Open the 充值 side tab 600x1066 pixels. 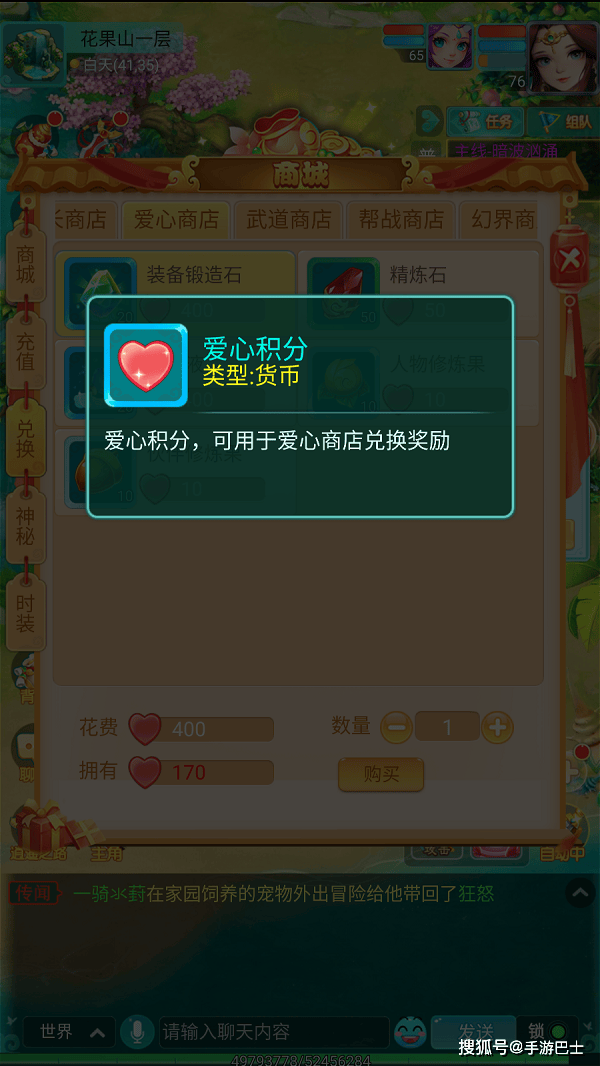point(25,351)
